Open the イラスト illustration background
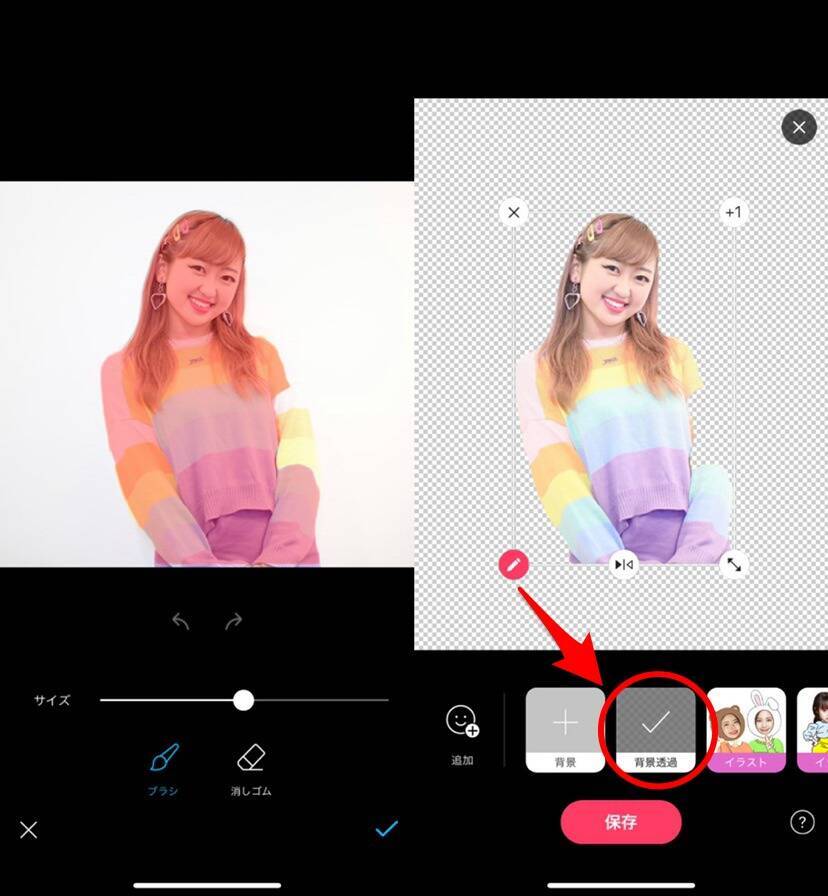 pyautogui.click(x=746, y=729)
